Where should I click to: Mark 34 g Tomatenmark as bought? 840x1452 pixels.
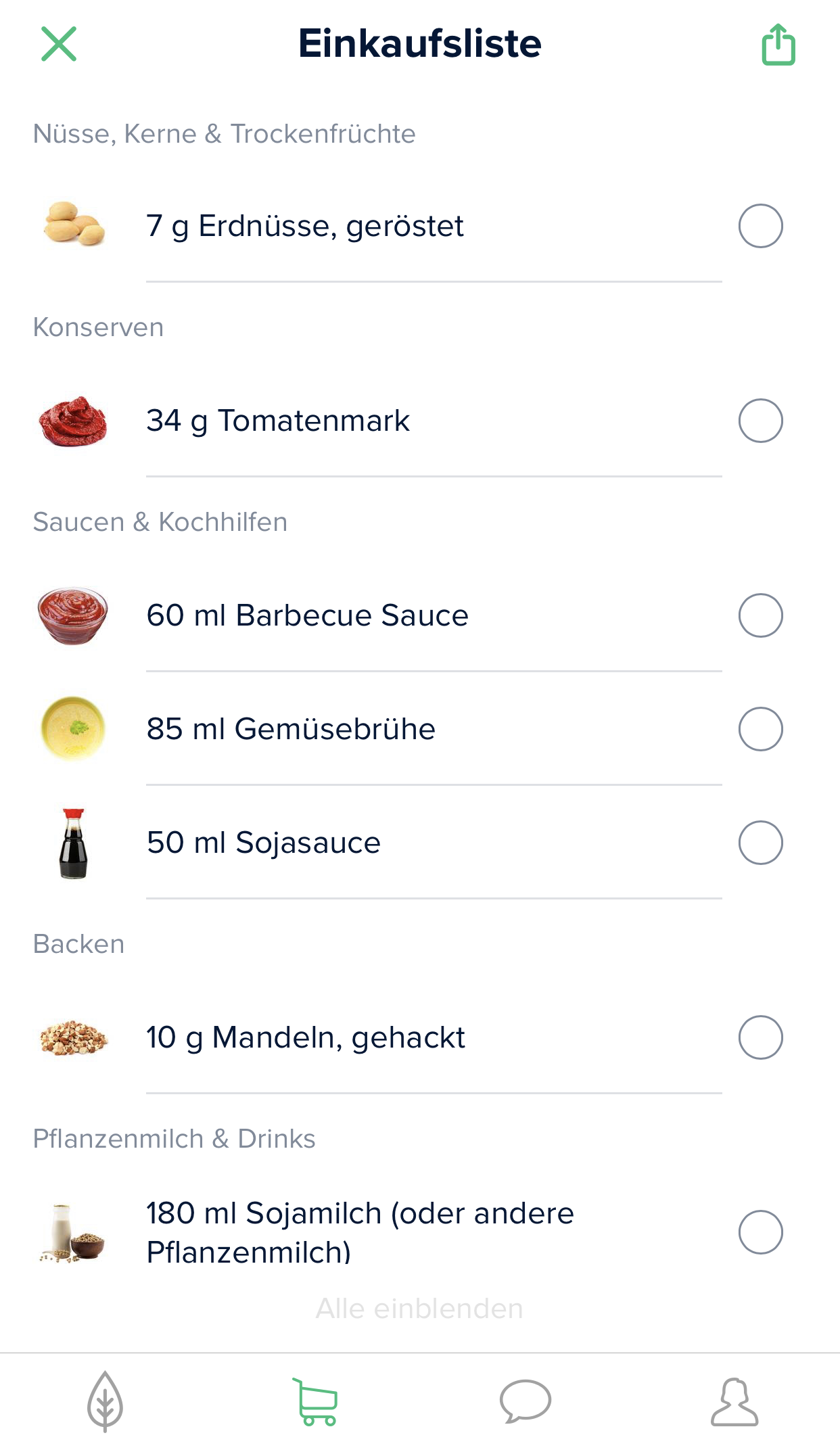[x=760, y=421]
